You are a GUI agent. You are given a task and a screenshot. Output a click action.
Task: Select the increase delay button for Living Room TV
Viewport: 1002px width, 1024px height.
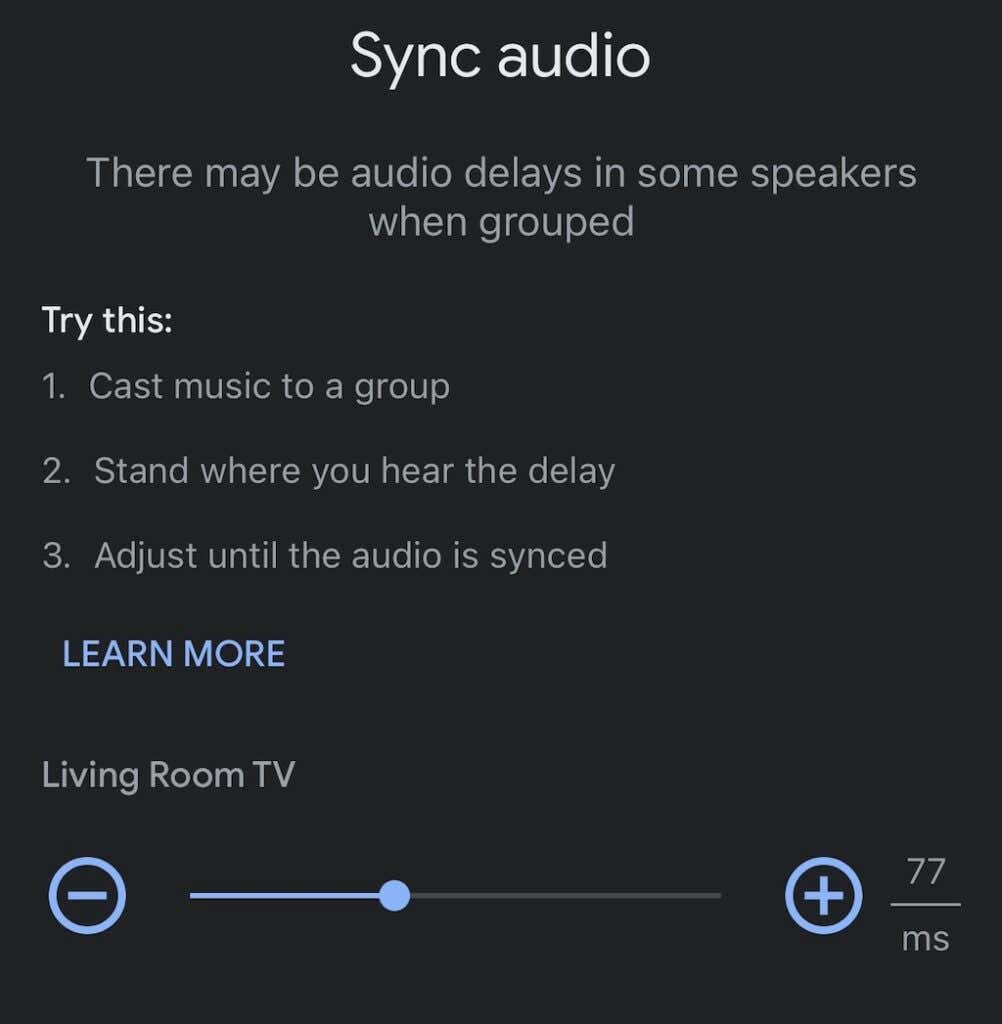(822, 895)
